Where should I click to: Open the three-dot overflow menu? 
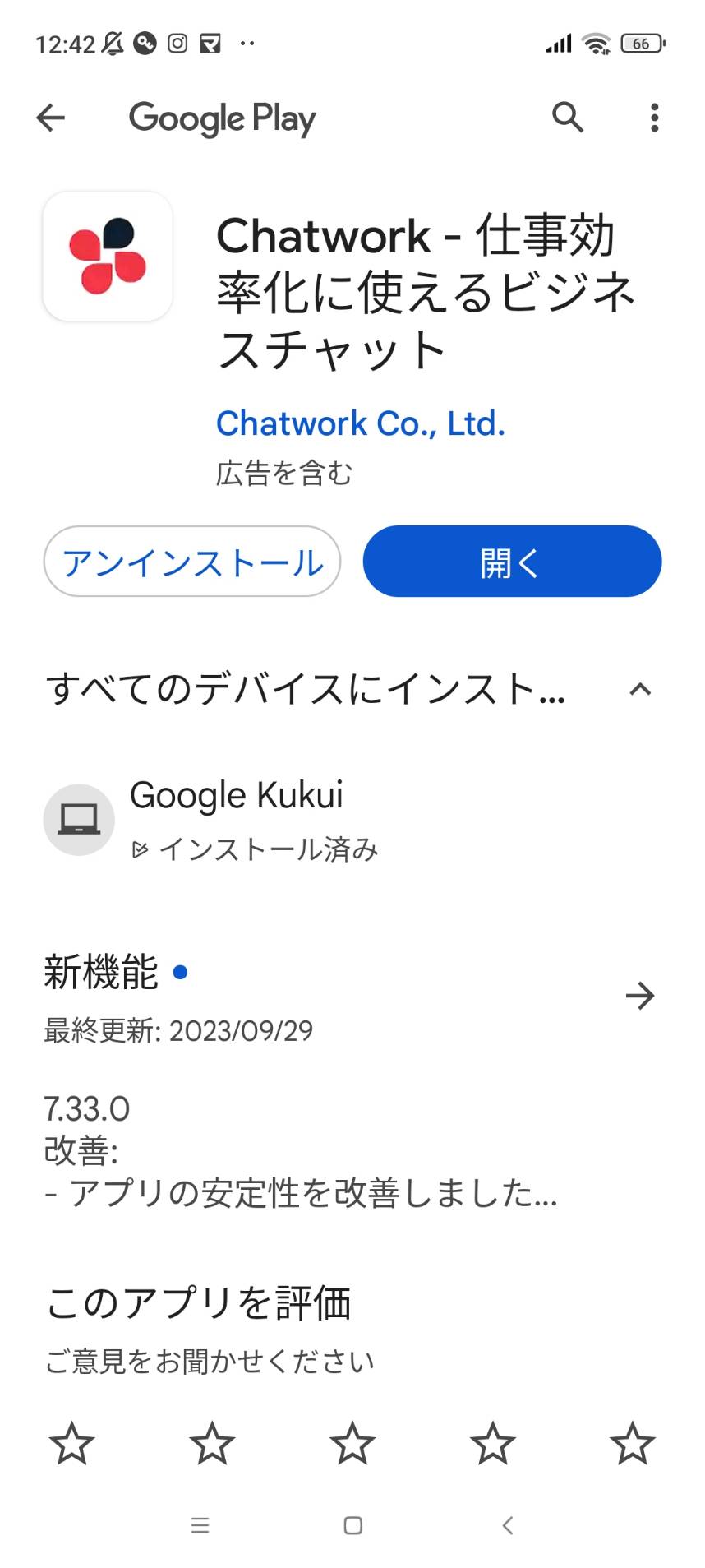[654, 118]
